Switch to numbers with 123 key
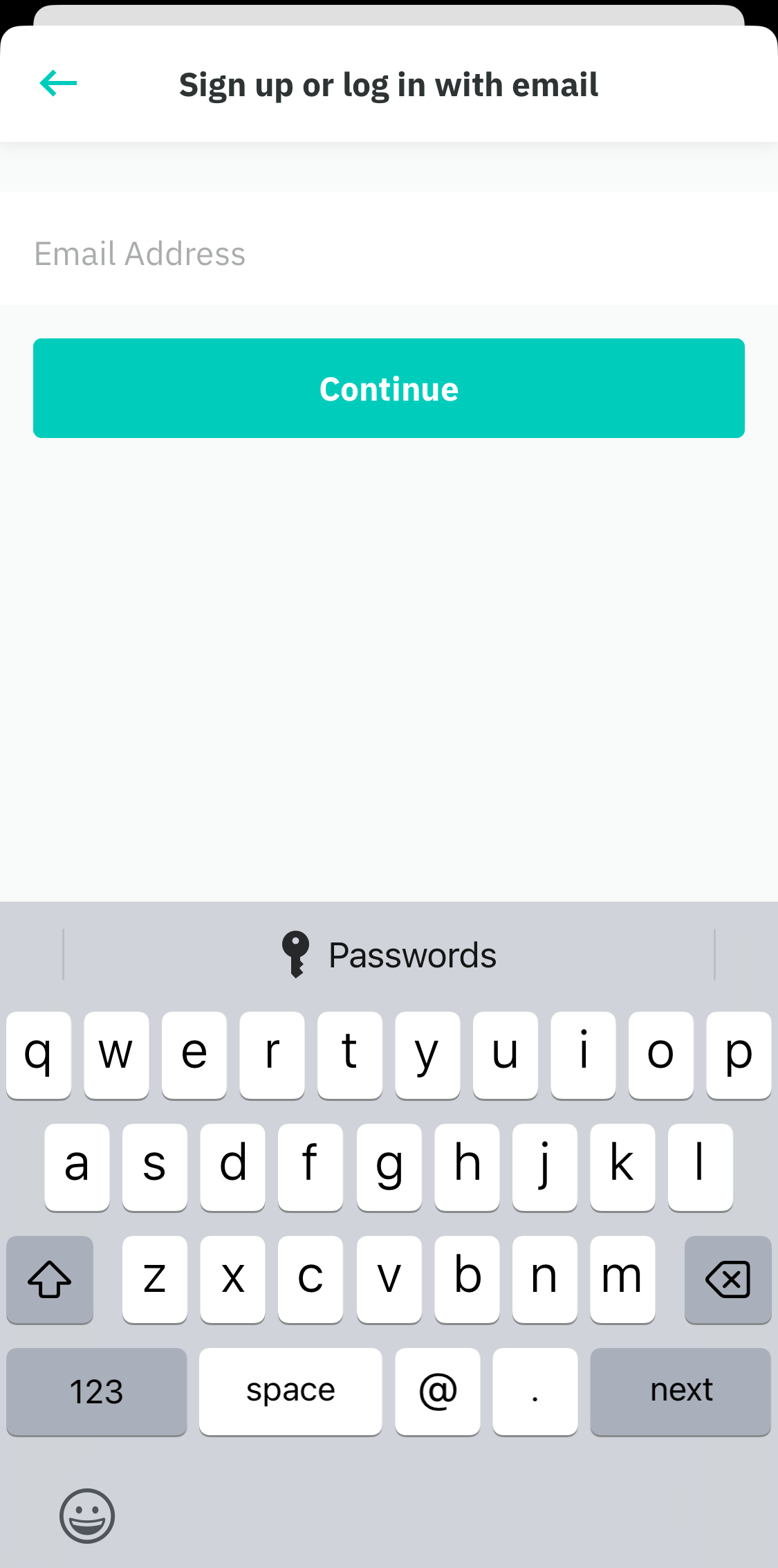Viewport: 778px width, 1568px height. 96,1392
